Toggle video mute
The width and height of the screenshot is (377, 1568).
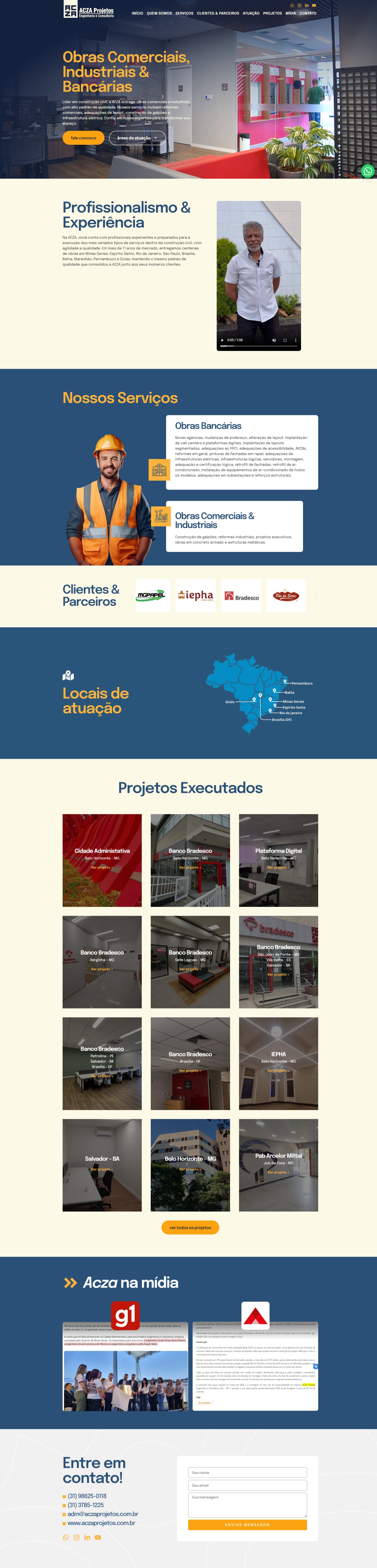[x=274, y=340]
